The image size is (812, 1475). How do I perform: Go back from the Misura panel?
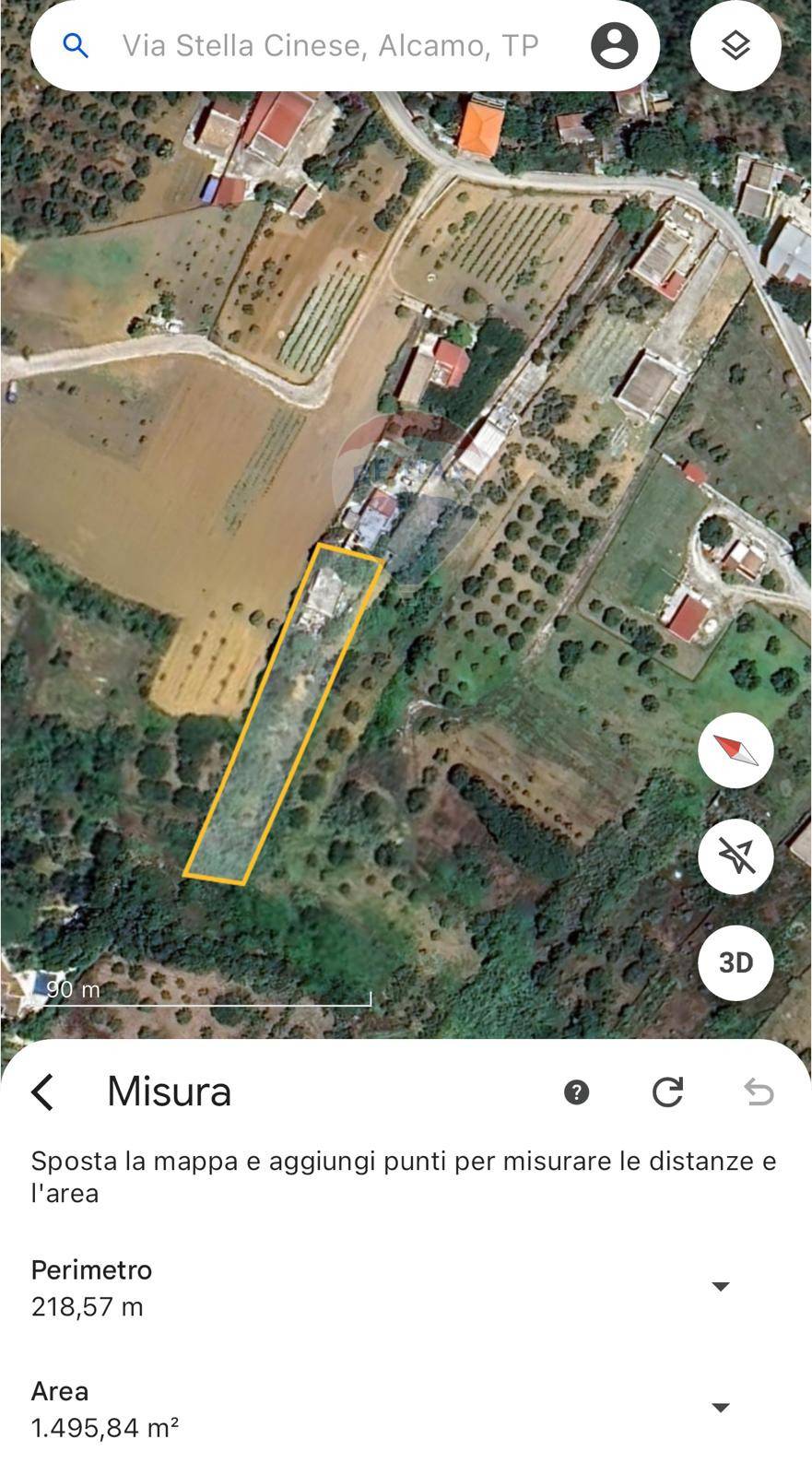(42, 1091)
